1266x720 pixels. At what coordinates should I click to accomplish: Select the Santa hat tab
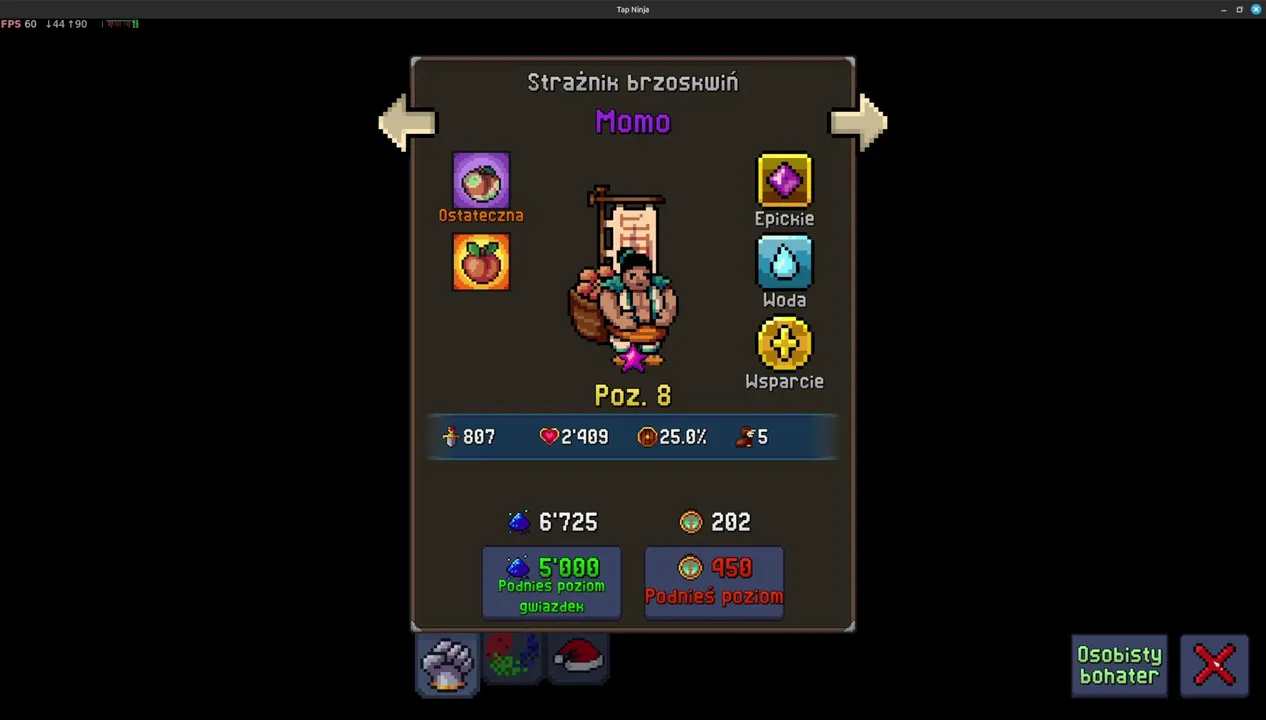[578, 659]
